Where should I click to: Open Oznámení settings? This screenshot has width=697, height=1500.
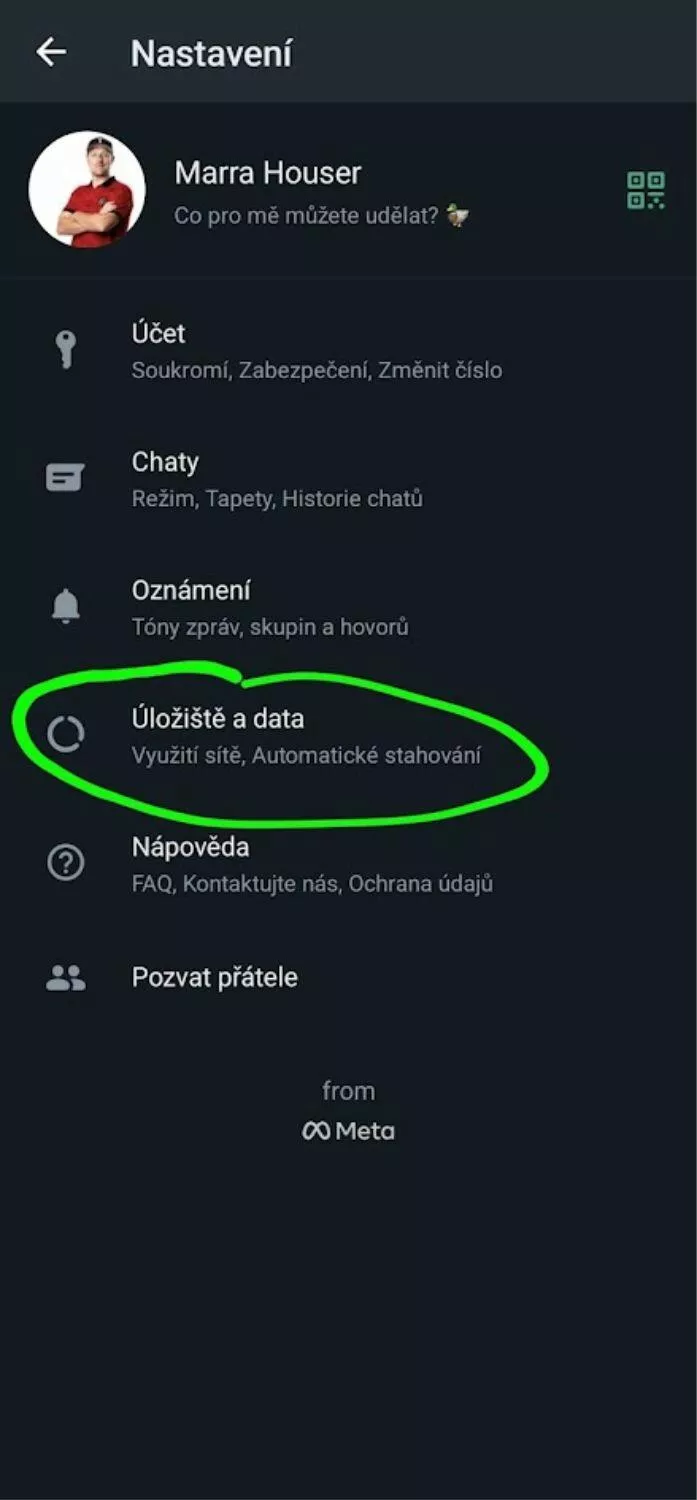(x=348, y=607)
